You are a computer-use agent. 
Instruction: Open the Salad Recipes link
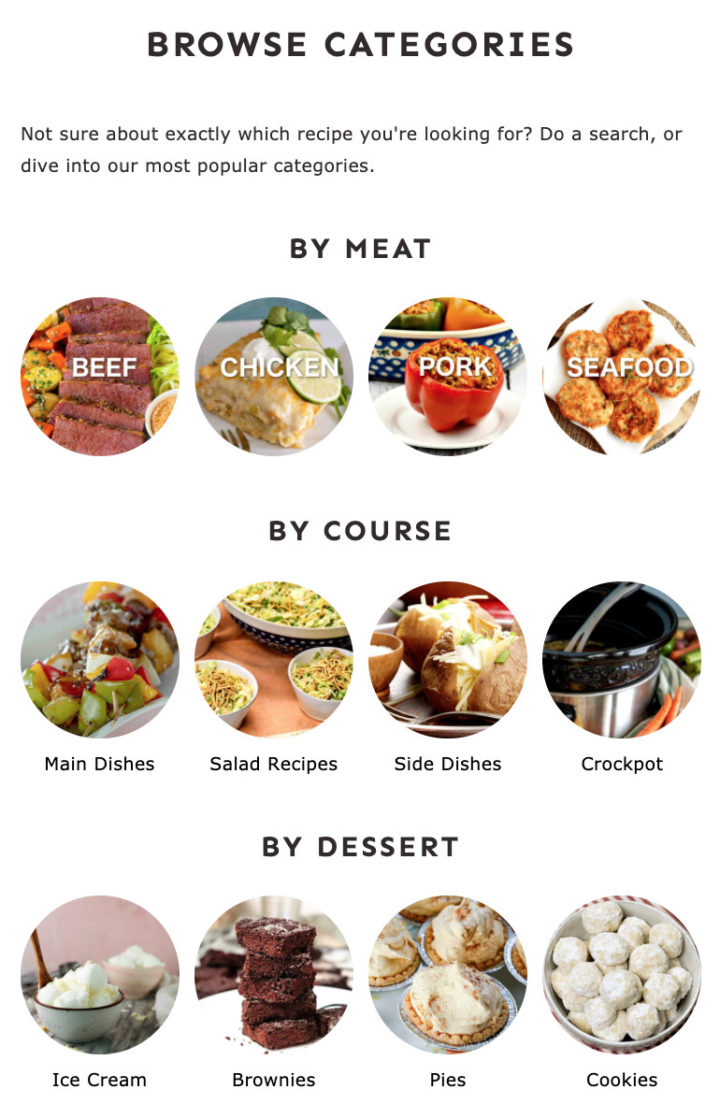(x=273, y=763)
